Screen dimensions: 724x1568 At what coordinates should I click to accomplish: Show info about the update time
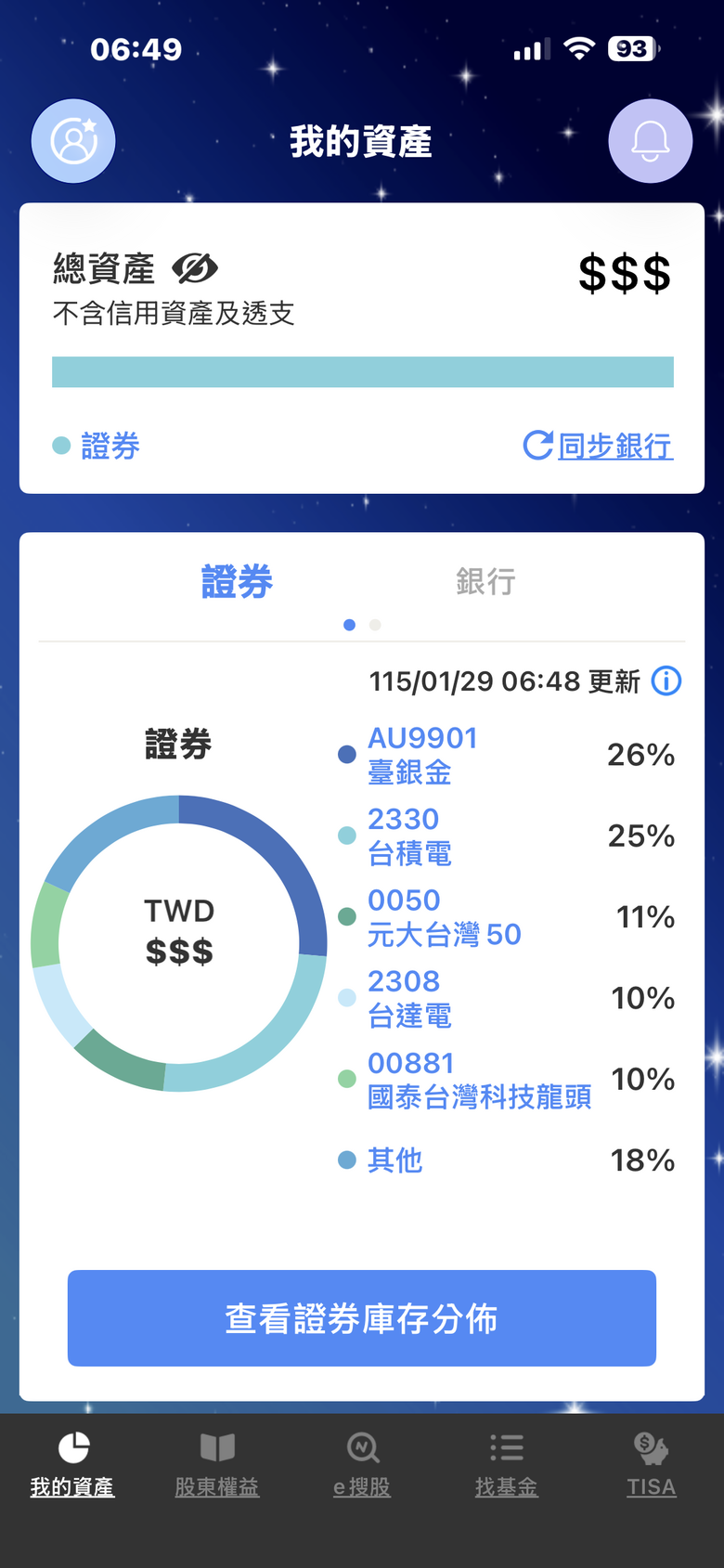tap(666, 681)
